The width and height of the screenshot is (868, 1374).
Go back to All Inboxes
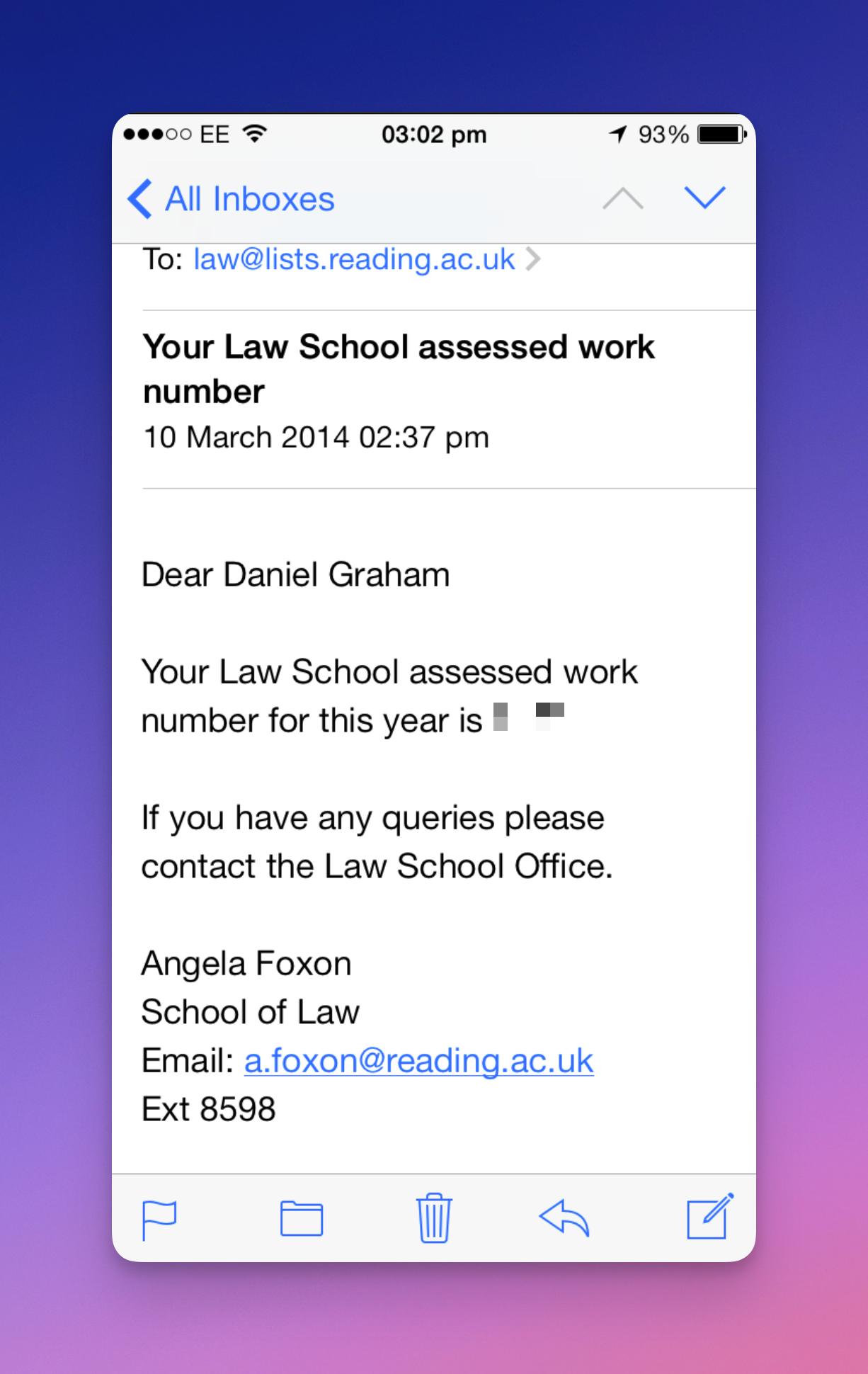pyautogui.click(x=231, y=199)
